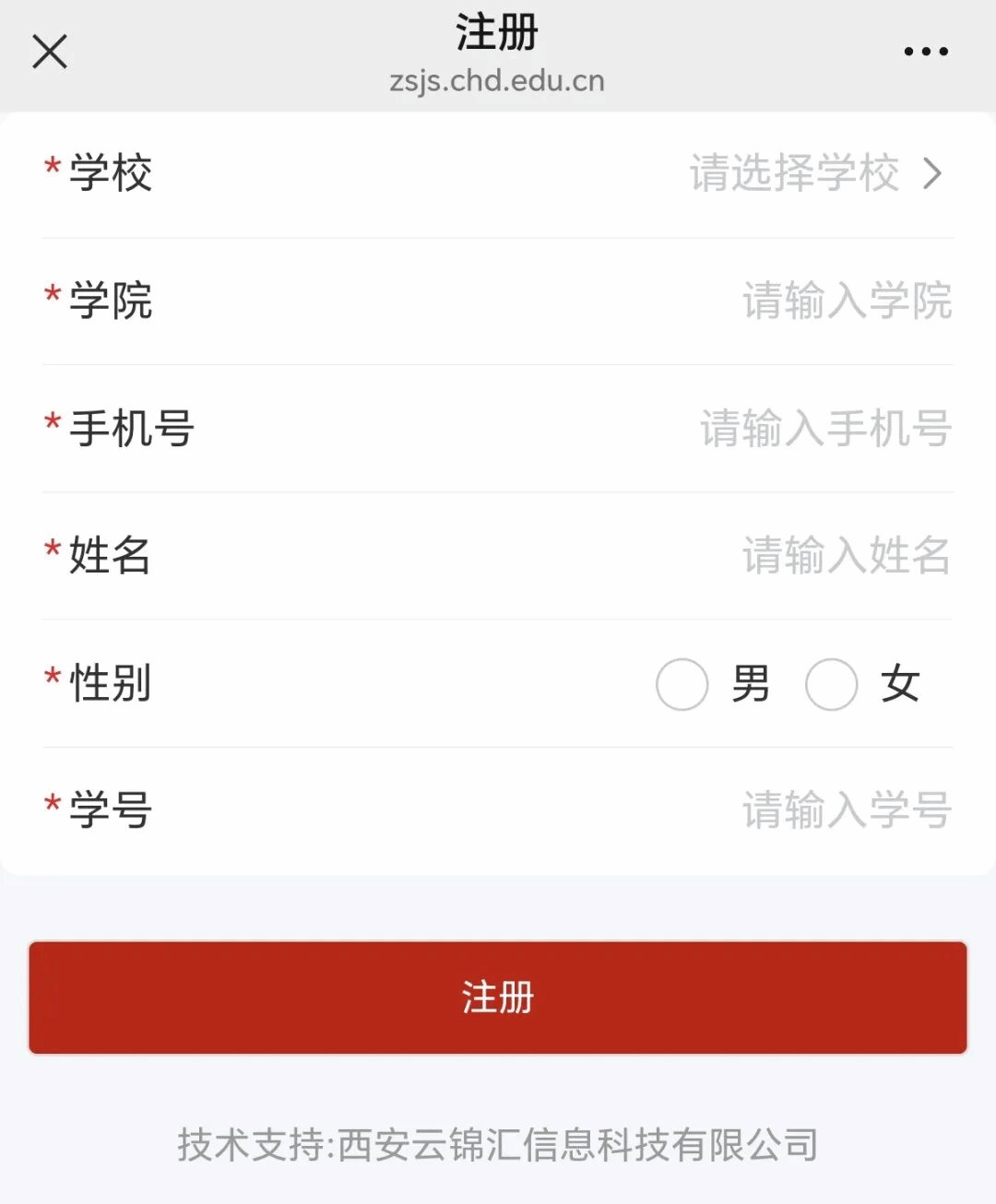Open the 请选择学校 school picker
The image size is (996, 1204).
tap(815, 173)
